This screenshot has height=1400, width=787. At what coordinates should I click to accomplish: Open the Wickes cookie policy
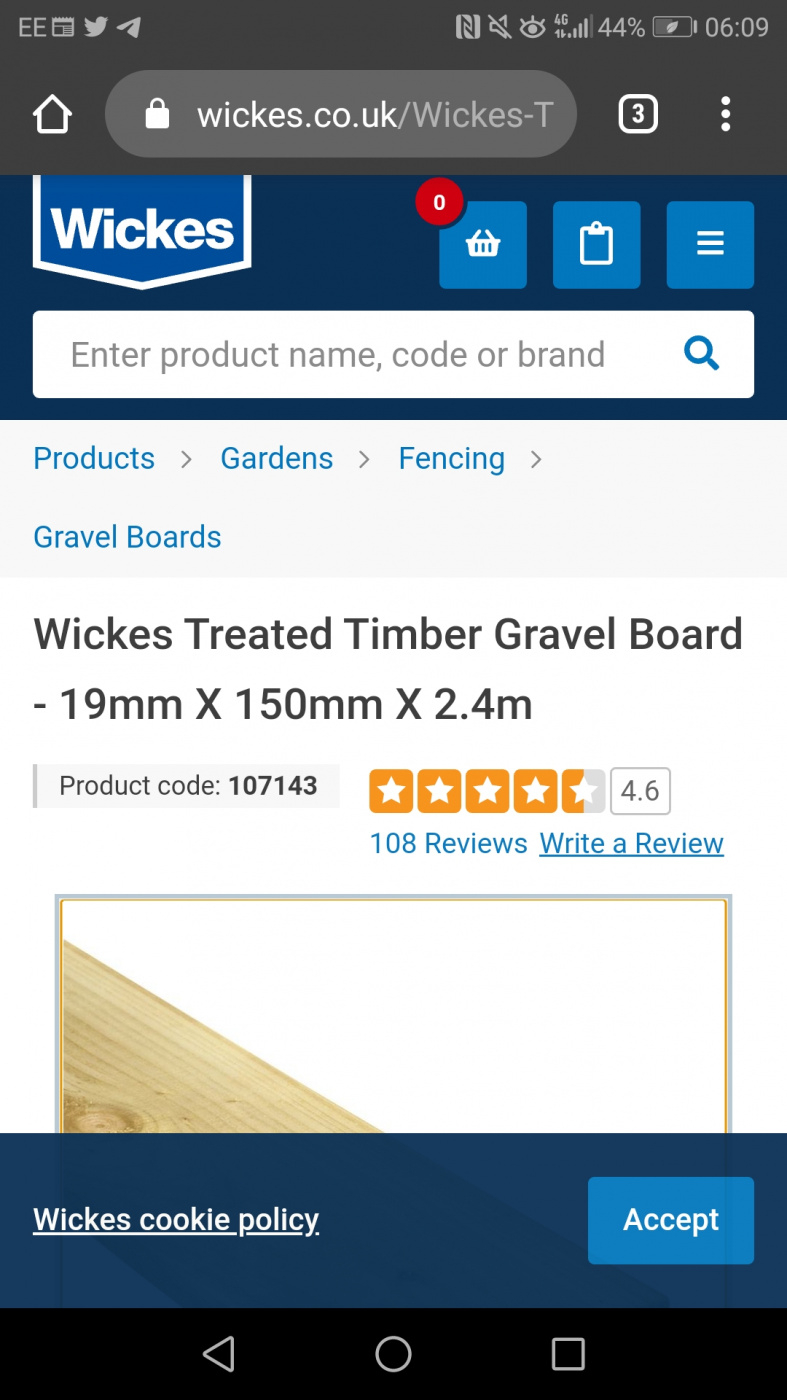coord(176,1220)
